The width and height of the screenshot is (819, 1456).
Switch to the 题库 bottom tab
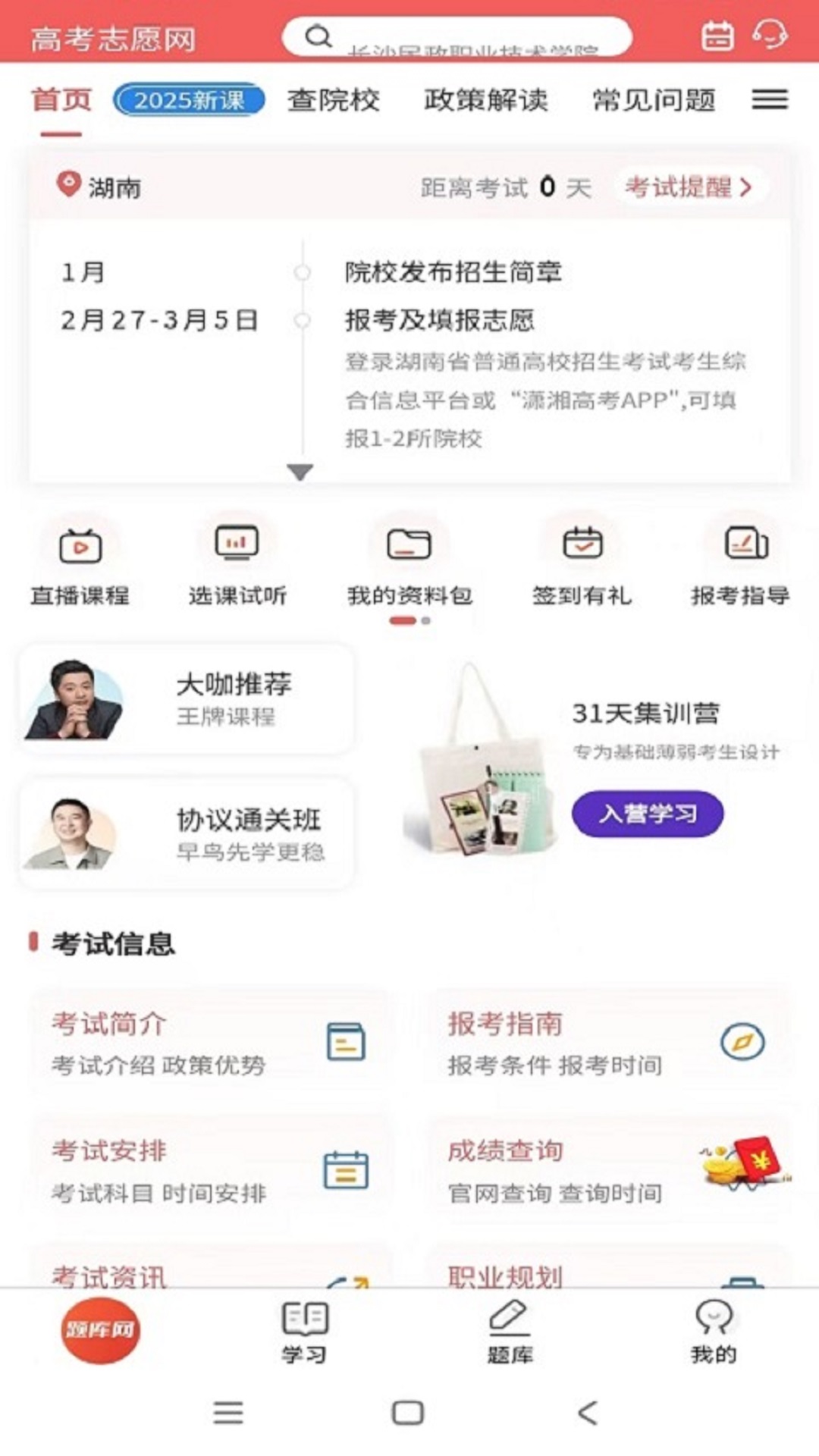coord(510,1332)
